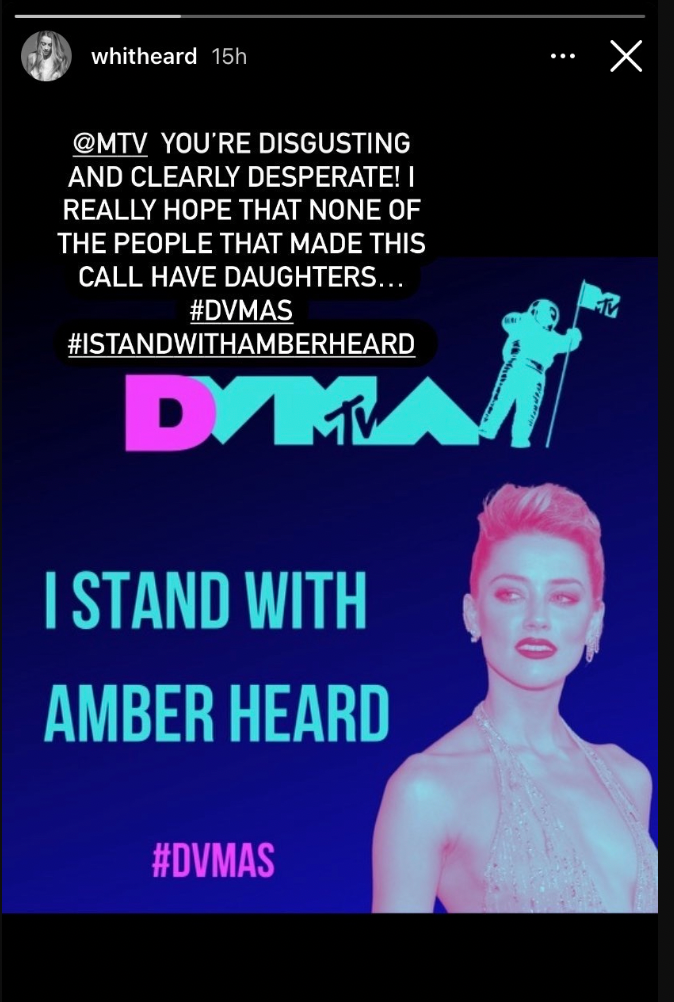Open whitheard's profile picture
The image size is (674, 1002).
click(x=46, y=56)
